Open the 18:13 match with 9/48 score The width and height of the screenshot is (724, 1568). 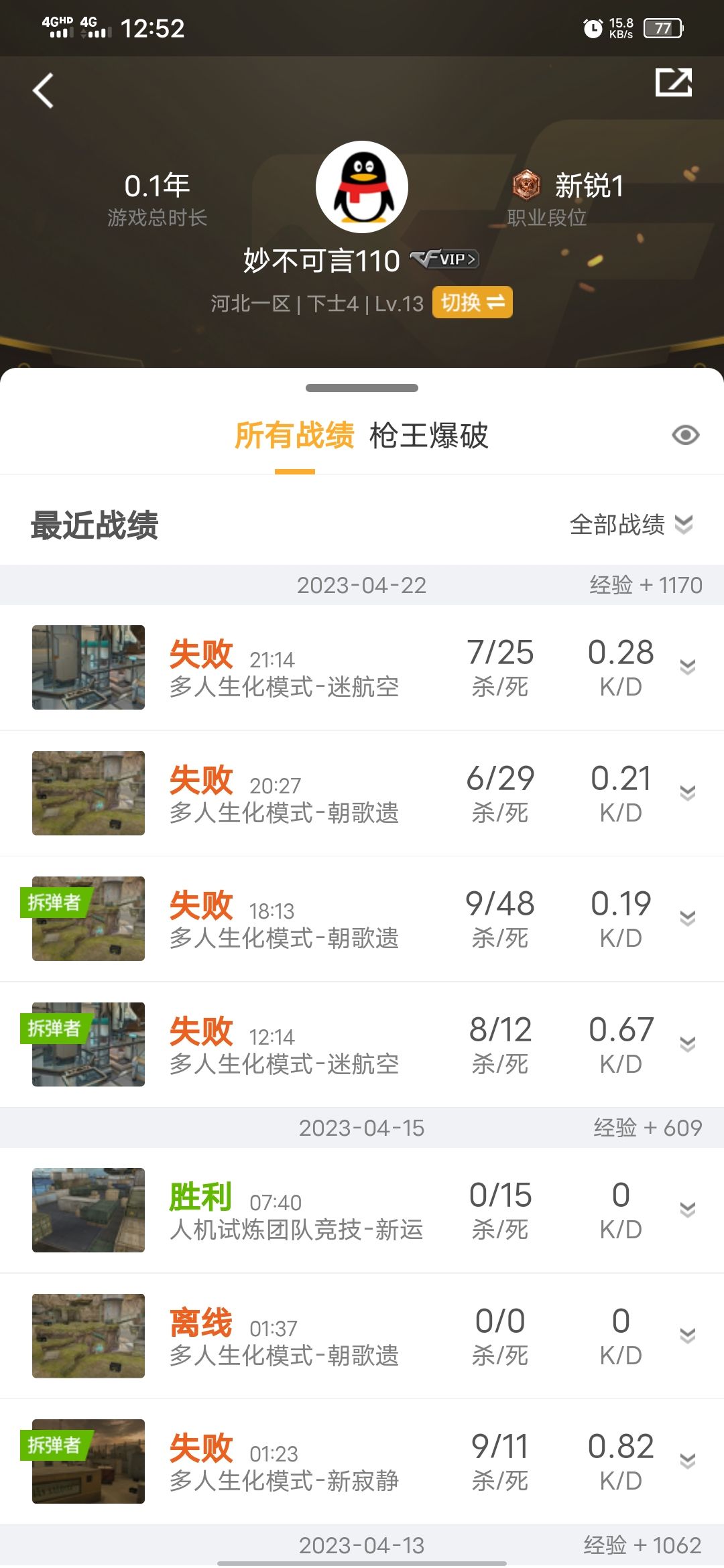tap(362, 919)
